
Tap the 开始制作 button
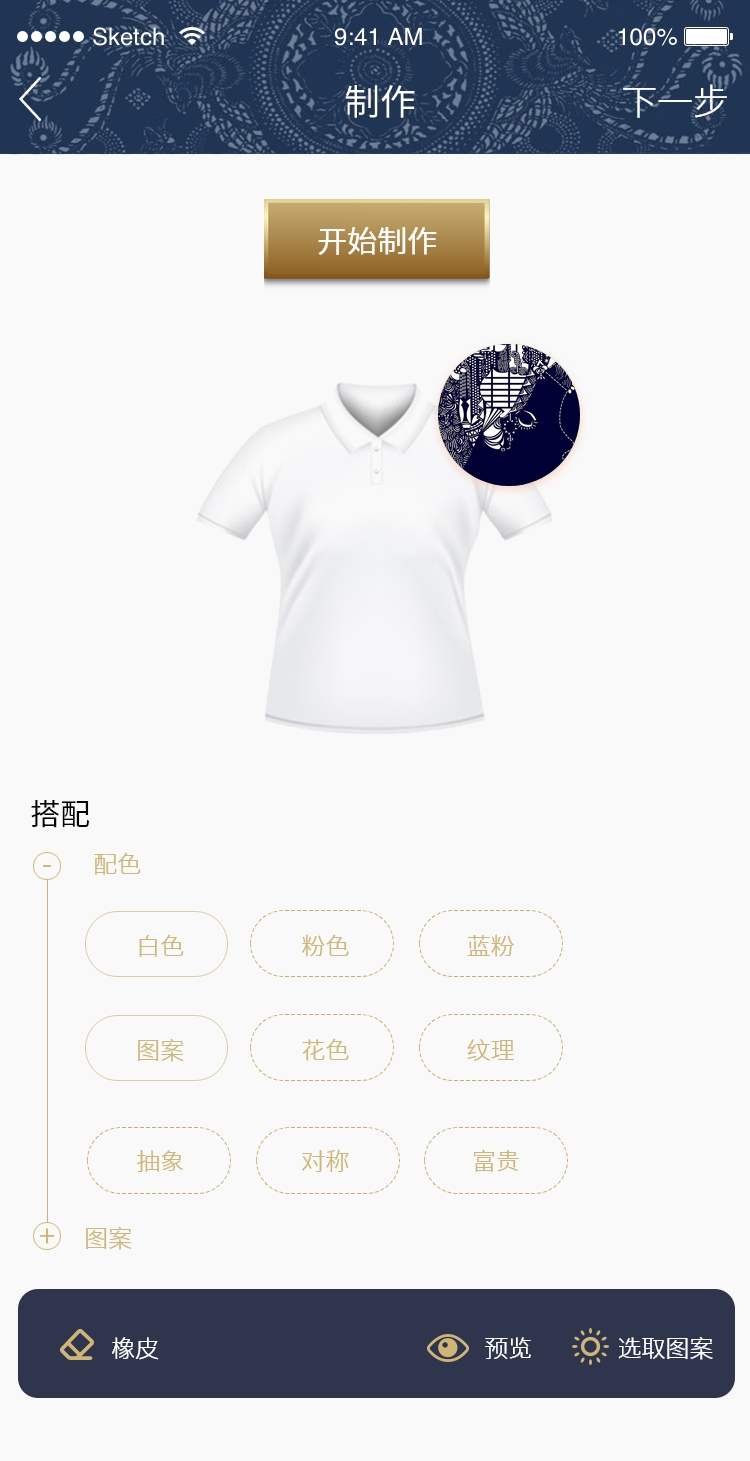point(377,240)
